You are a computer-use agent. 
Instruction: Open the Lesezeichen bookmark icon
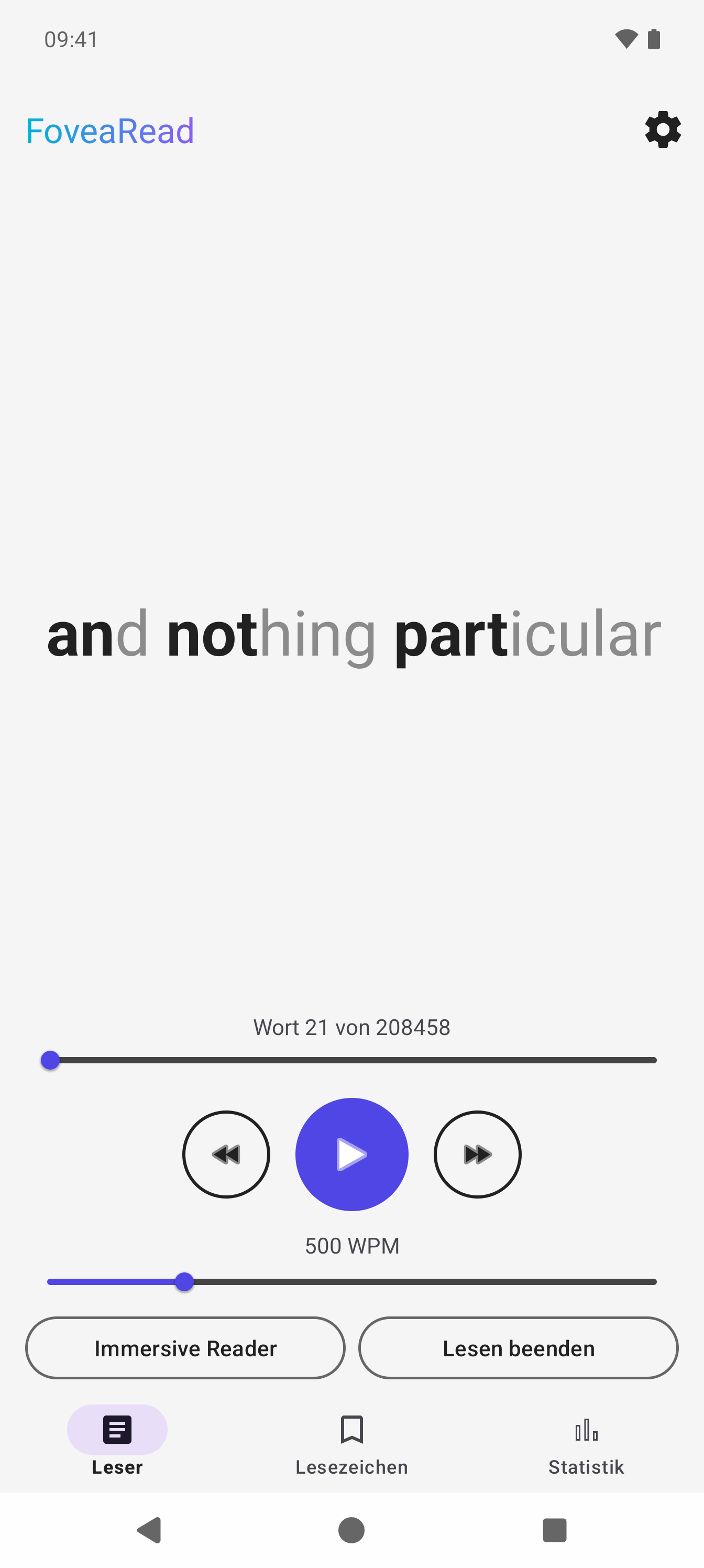(x=351, y=1430)
